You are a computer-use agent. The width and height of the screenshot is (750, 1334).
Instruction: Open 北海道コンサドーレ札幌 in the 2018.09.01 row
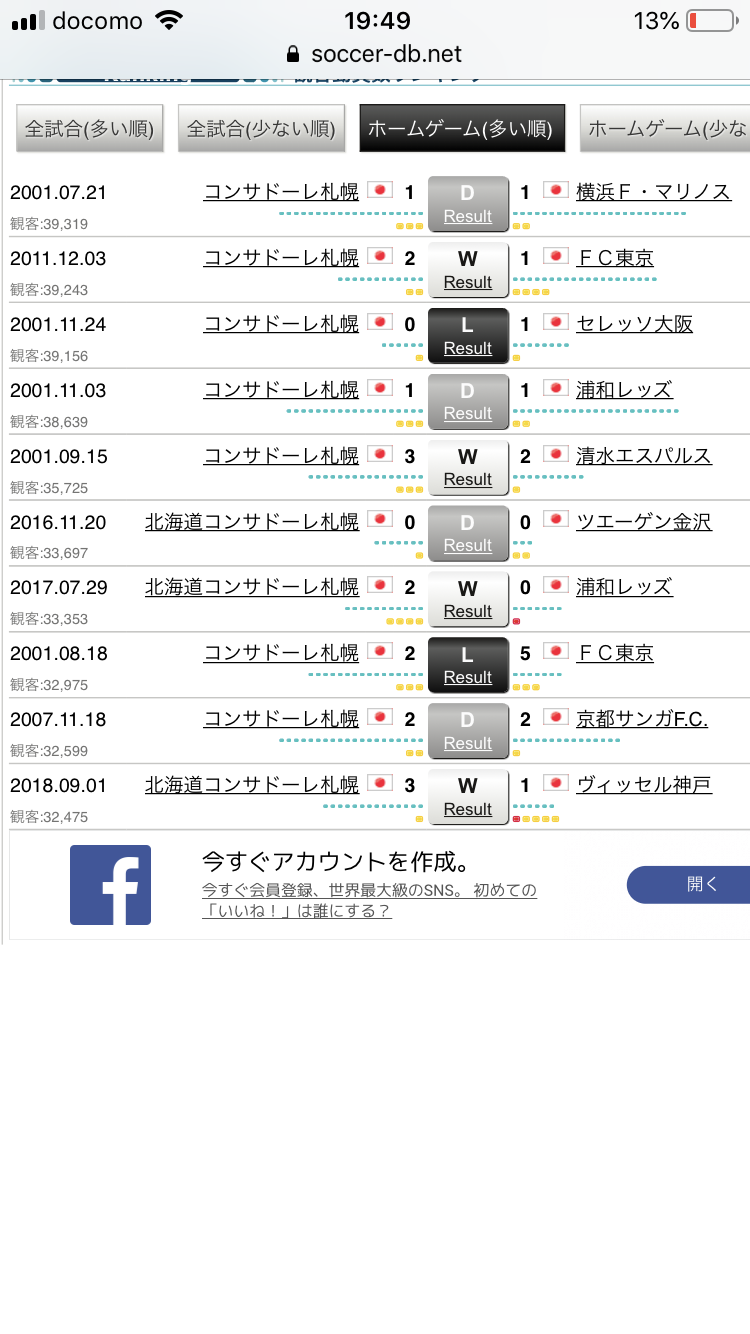pyautogui.click(x=252, y=786)
